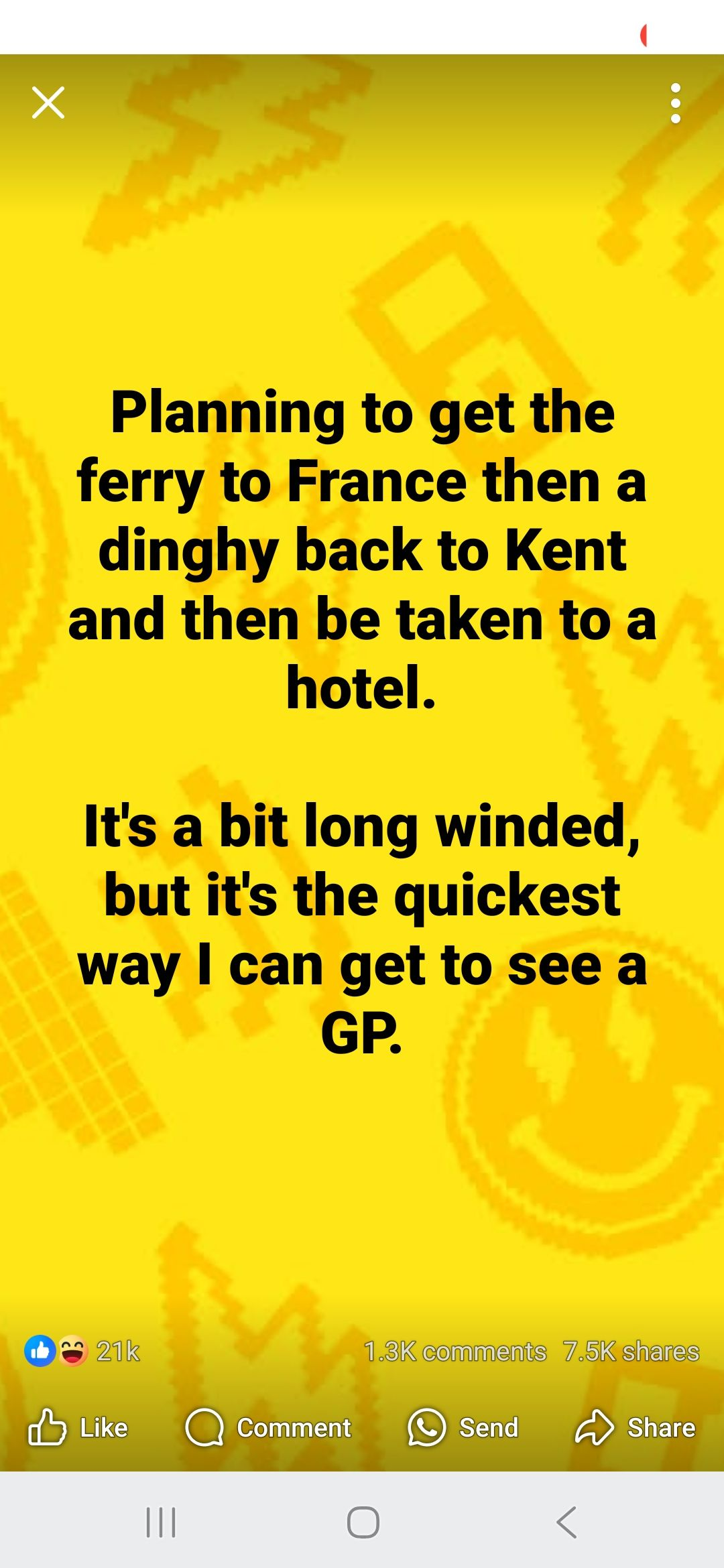The image size is (724, 1568).
Task: Comment on this post
Action: tap(268, 1428)
